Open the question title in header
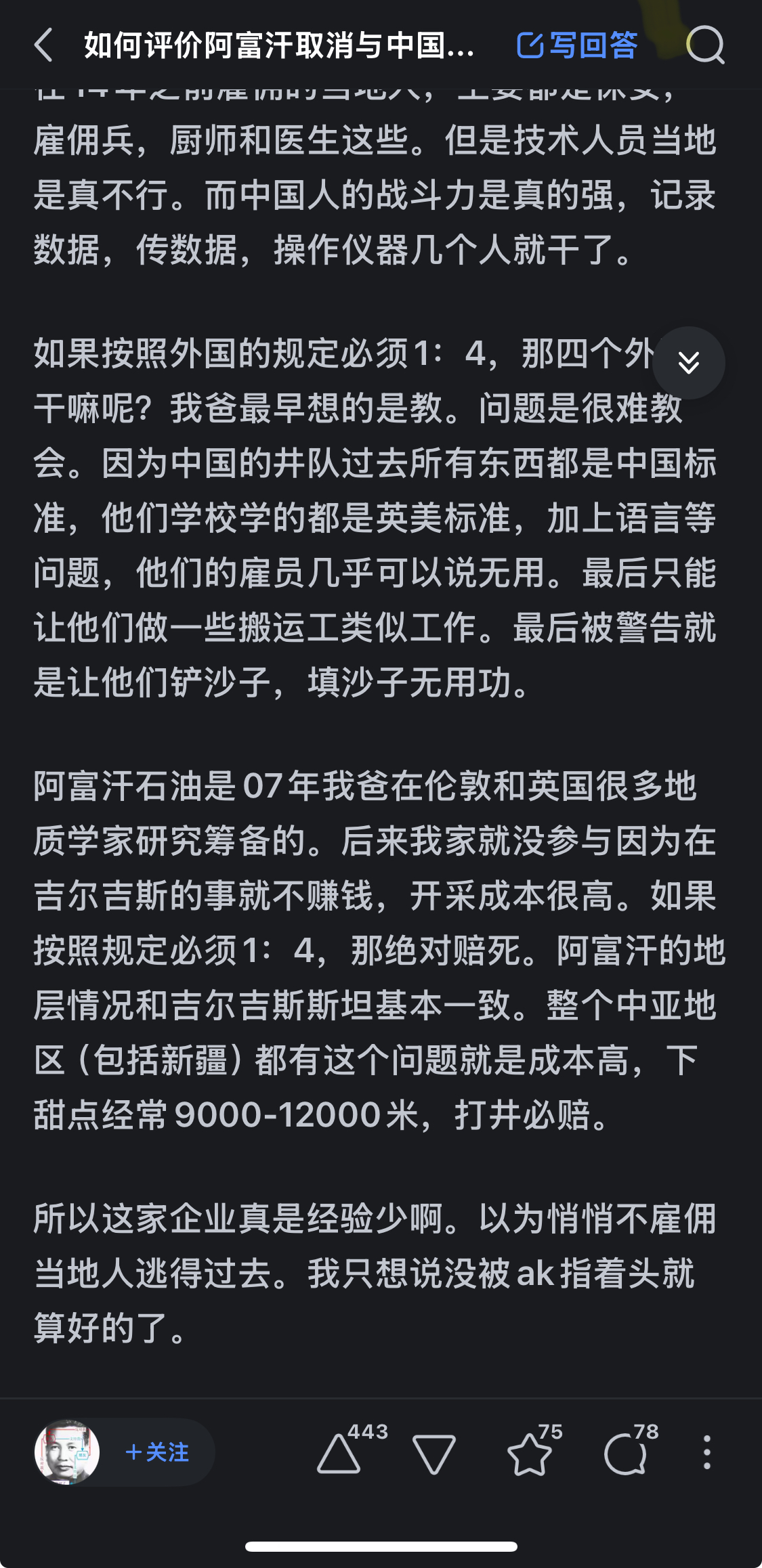The width and height of the screenshot is (762, 1568). point(279,45)
